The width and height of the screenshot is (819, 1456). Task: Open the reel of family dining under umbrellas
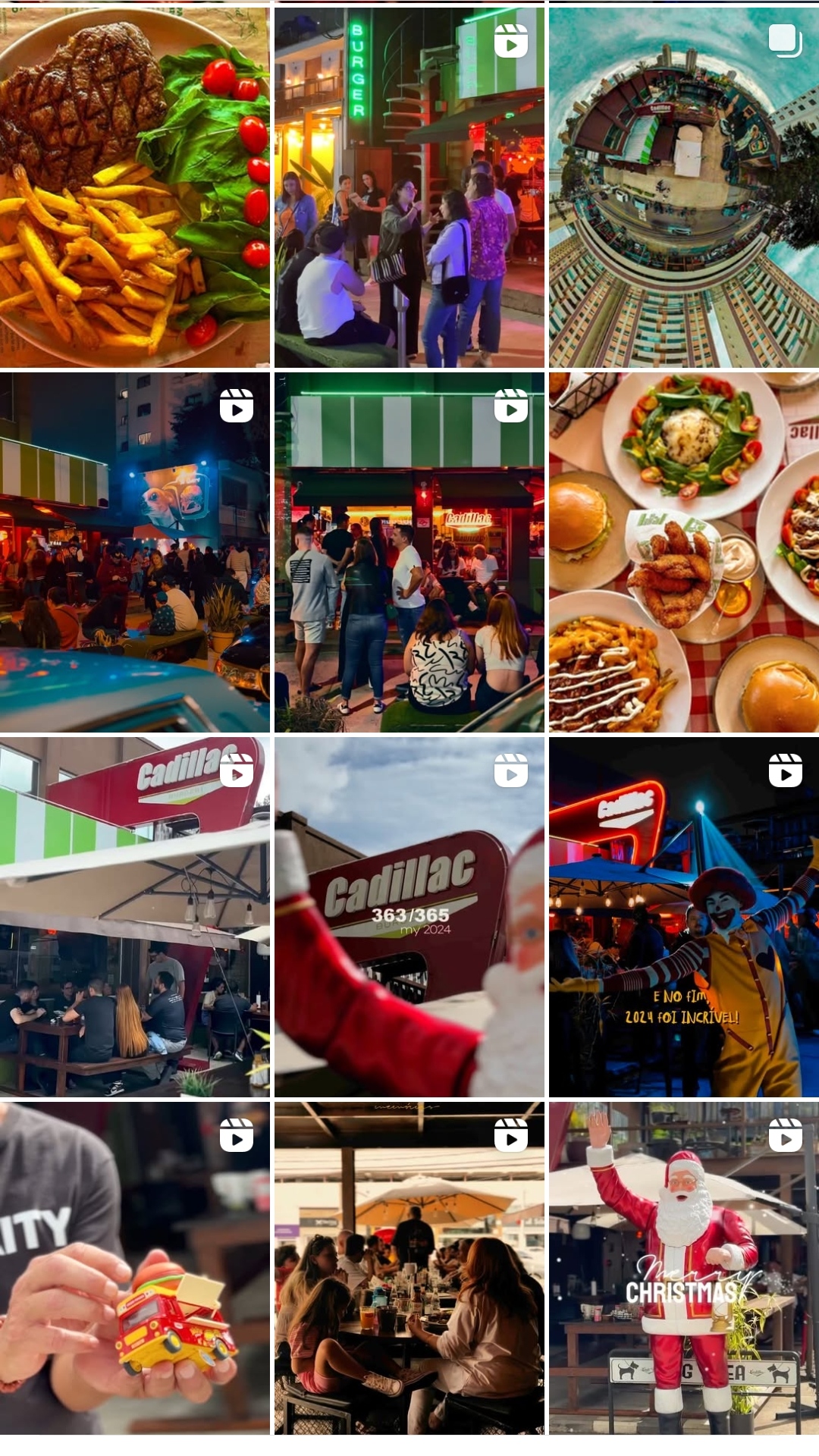coord(409,1268)
